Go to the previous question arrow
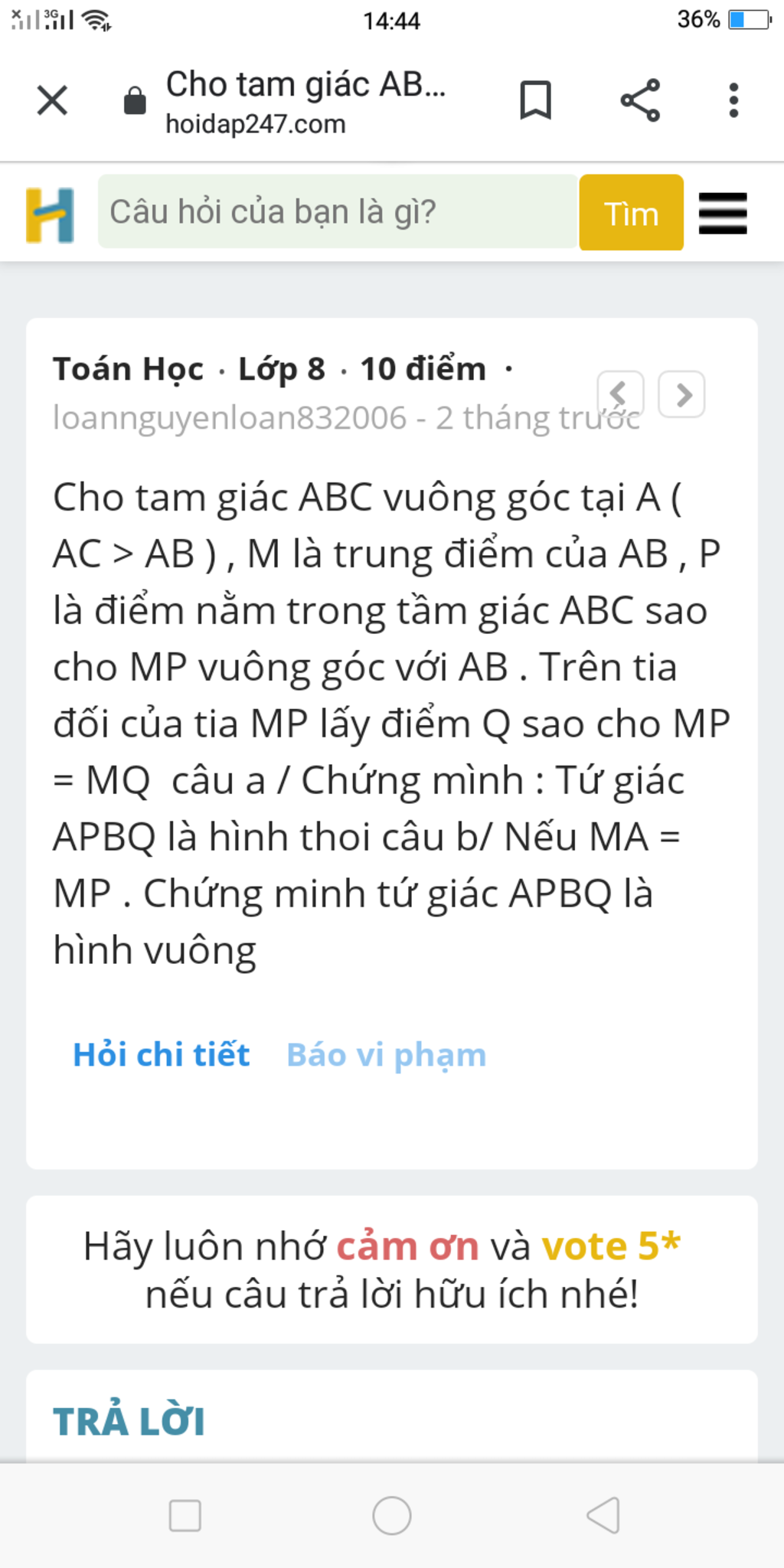784x1568 pixels. click(x=619, y=394)
